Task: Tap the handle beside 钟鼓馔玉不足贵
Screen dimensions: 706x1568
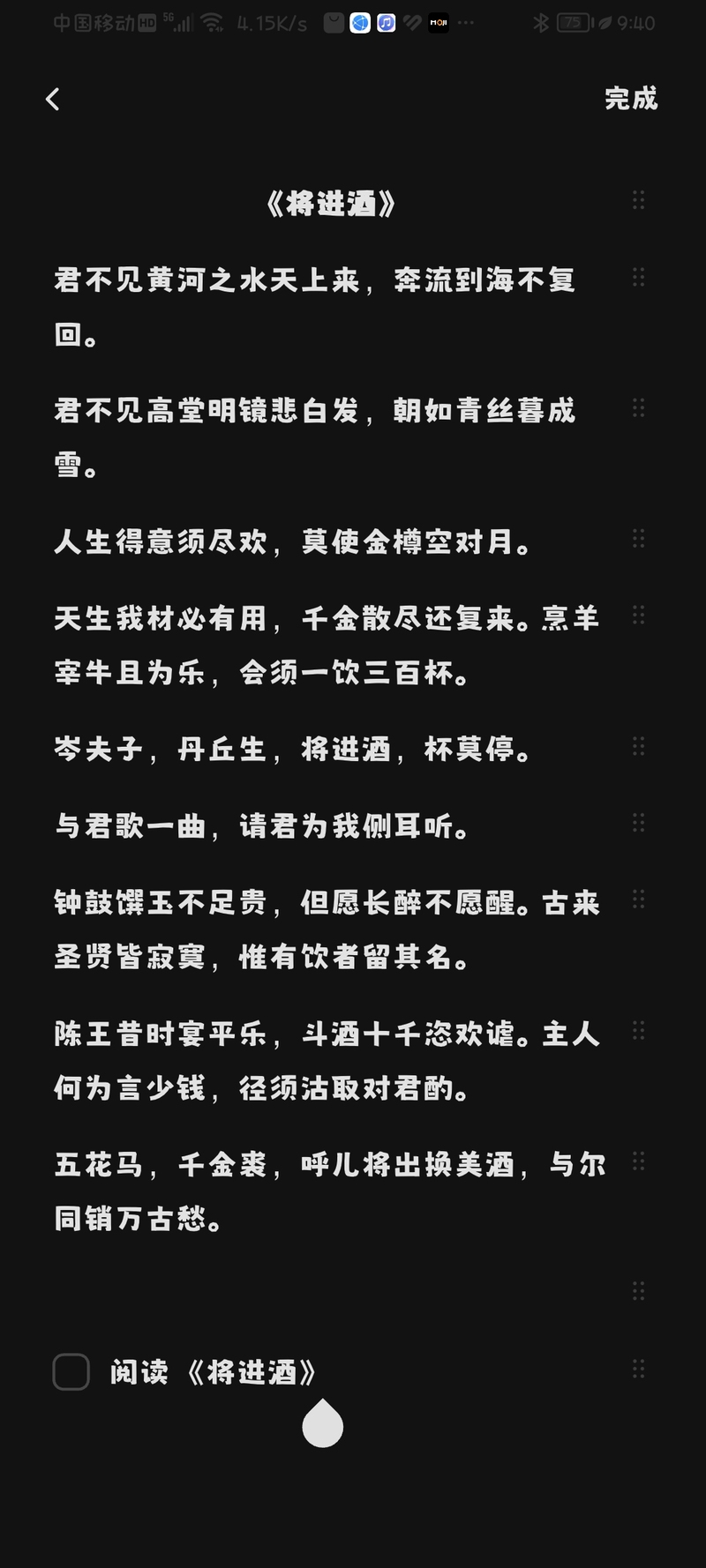Action: click(639, 900)
